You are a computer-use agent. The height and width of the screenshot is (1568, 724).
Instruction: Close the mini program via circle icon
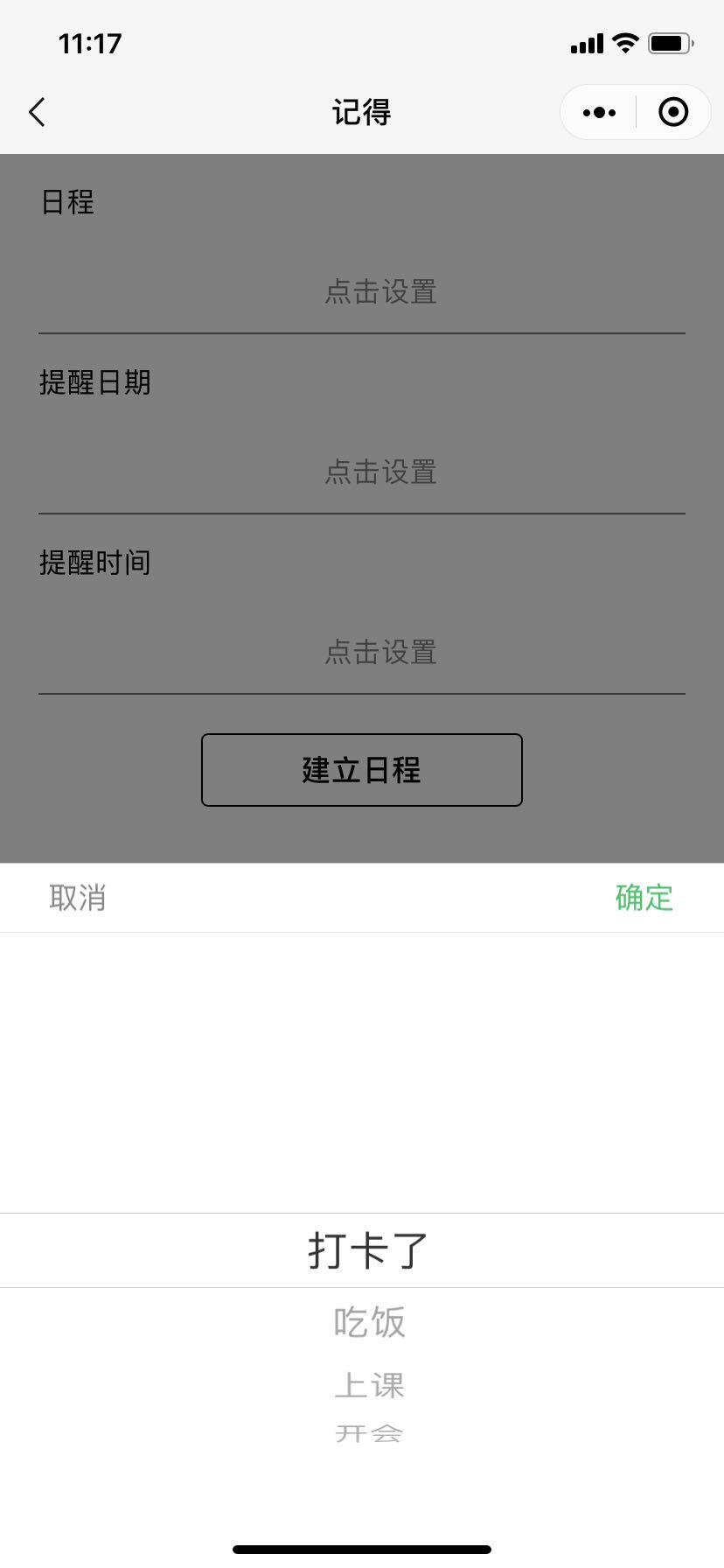click(x=672, y=112)
